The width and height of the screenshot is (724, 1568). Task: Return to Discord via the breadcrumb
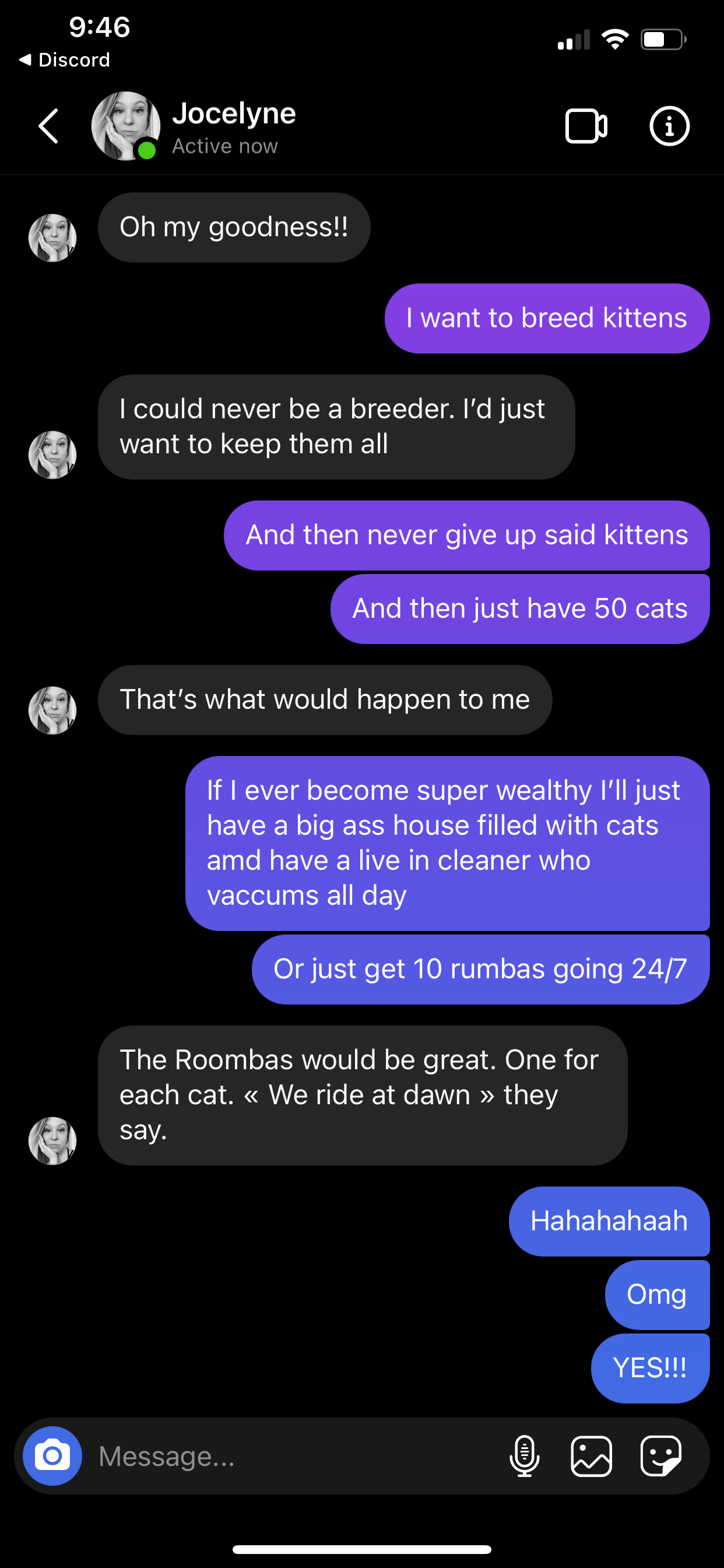coord(65,60)
